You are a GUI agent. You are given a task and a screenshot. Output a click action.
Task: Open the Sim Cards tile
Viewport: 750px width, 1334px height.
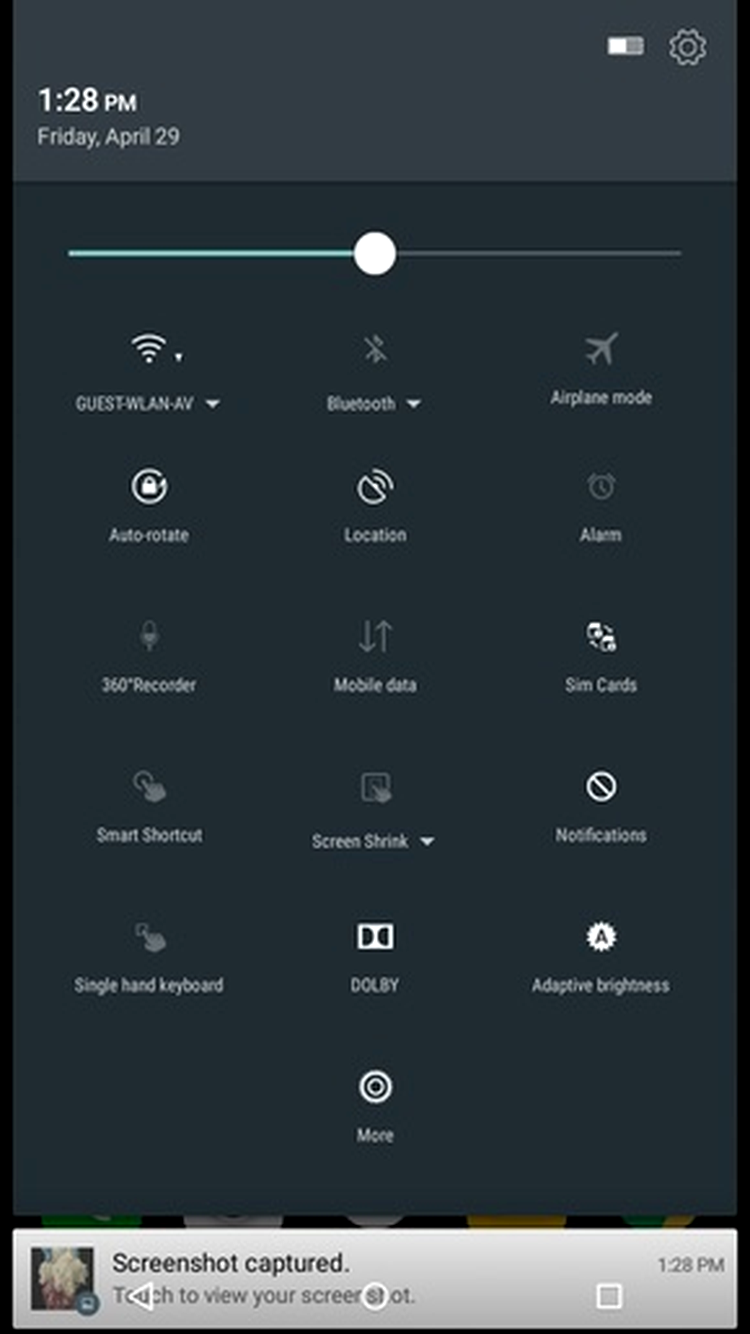pos(601,638)
